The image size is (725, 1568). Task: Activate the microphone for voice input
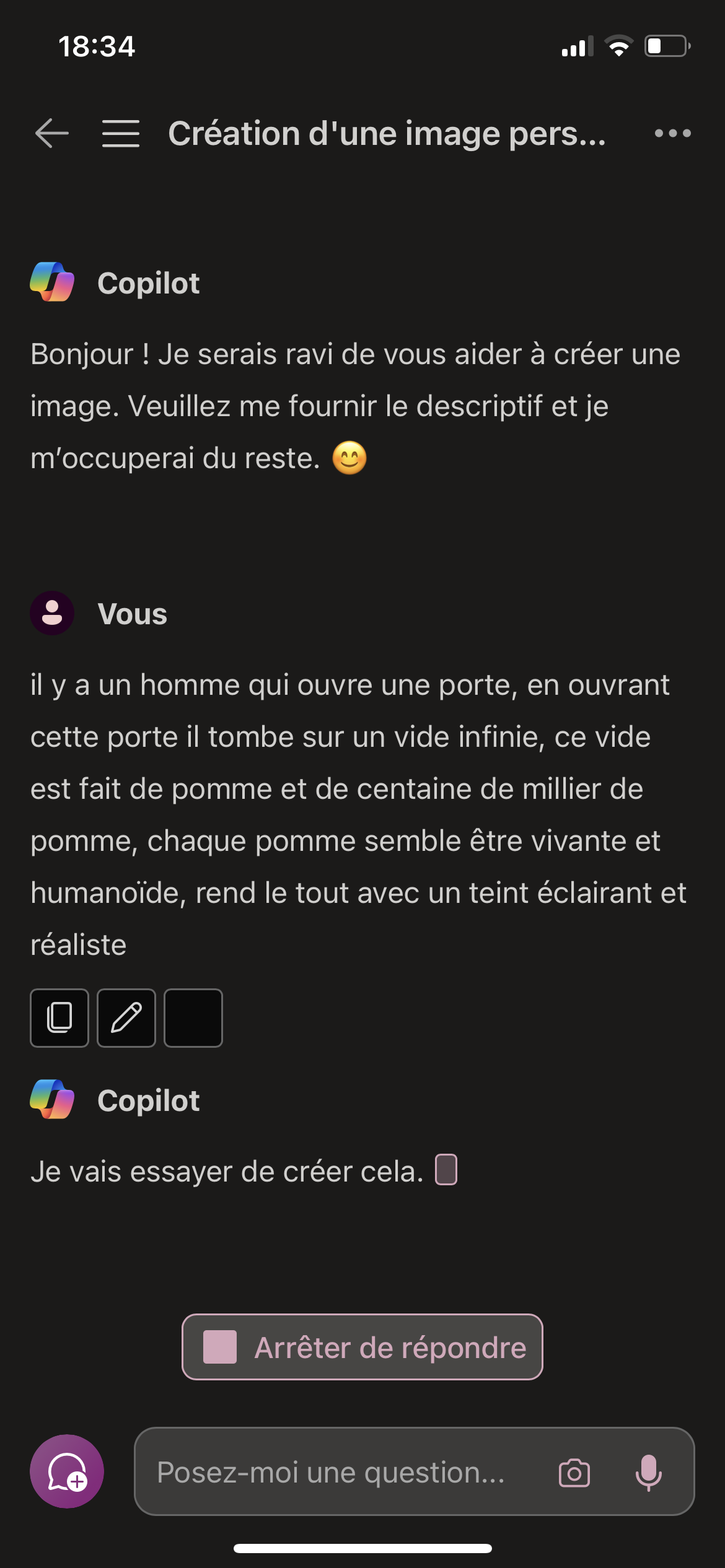point(648,1472)
